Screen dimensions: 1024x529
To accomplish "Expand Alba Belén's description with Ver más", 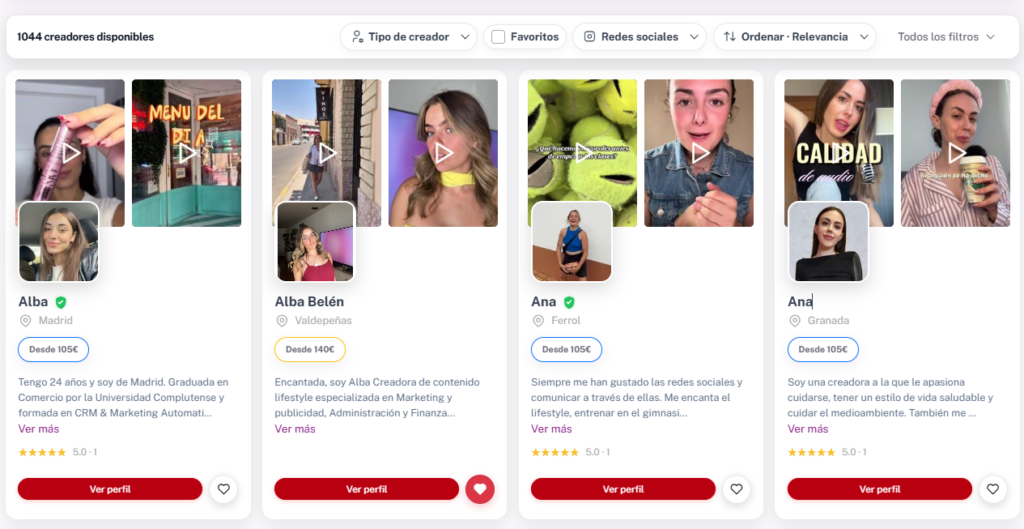I will (295, 429).
